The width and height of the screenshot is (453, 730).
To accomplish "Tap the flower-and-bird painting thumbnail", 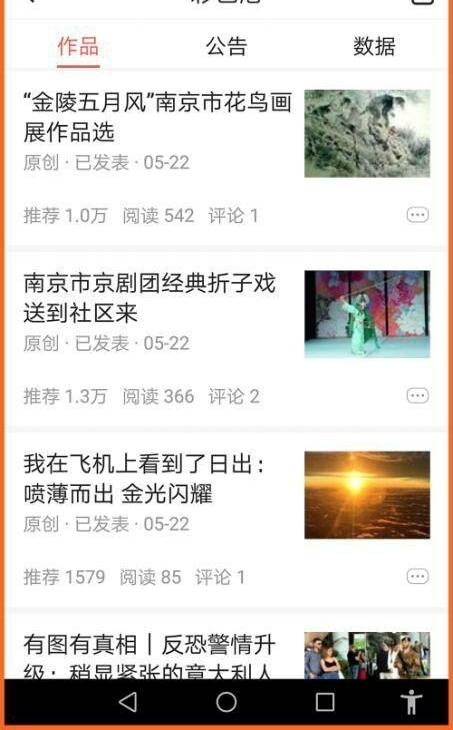I will coord(367,134).
